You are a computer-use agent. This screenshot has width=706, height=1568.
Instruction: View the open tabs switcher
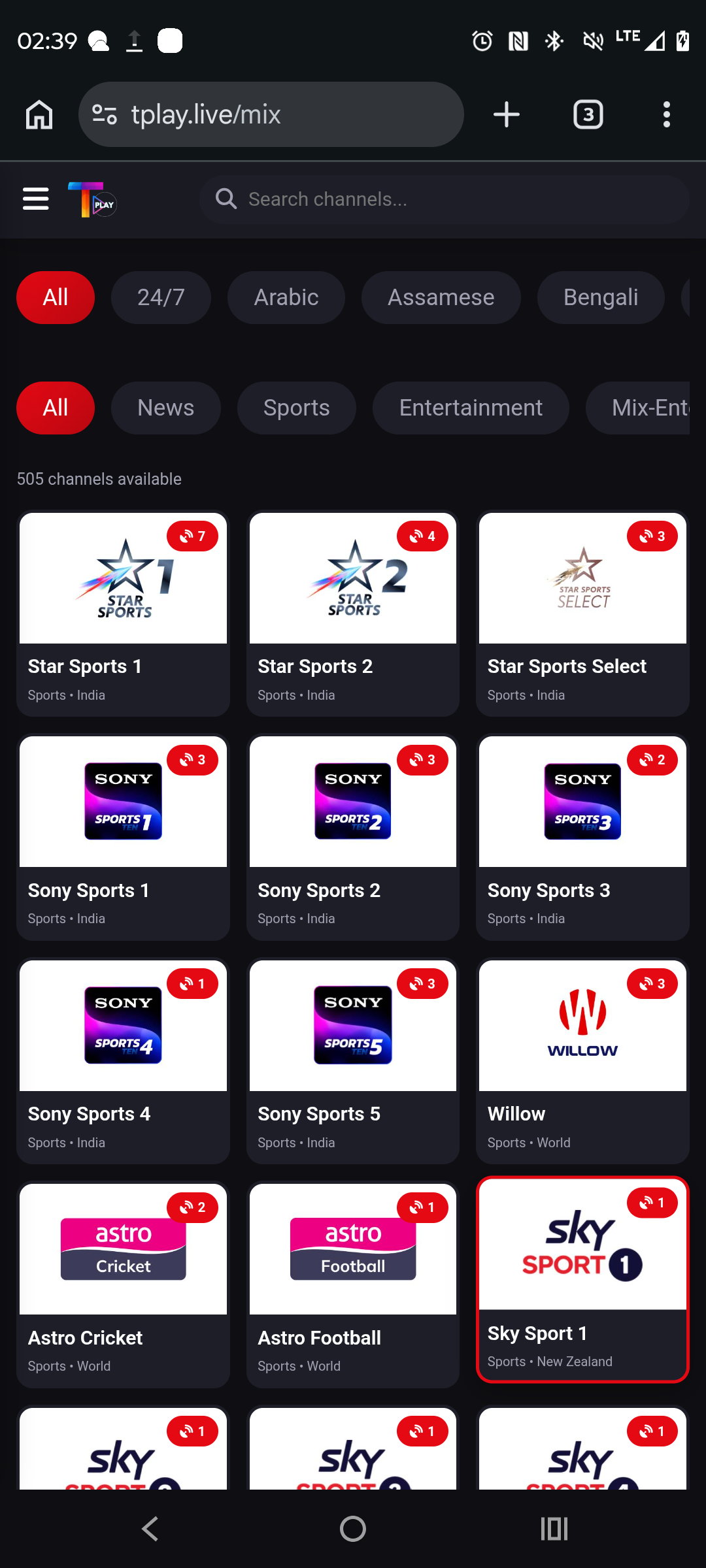click(x=588, y=115)
